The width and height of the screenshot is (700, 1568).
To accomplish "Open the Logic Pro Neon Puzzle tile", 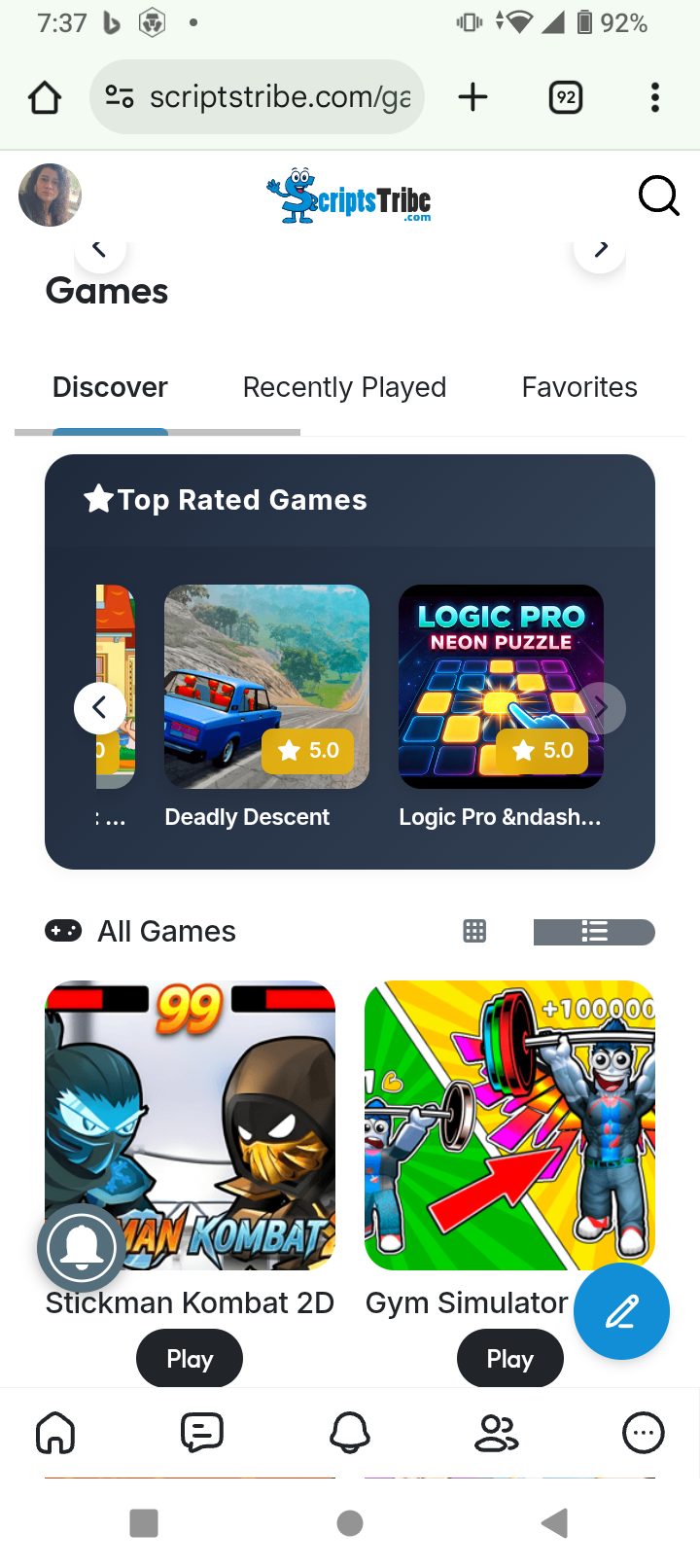I will pyautogui.click(x=501, y=687).
